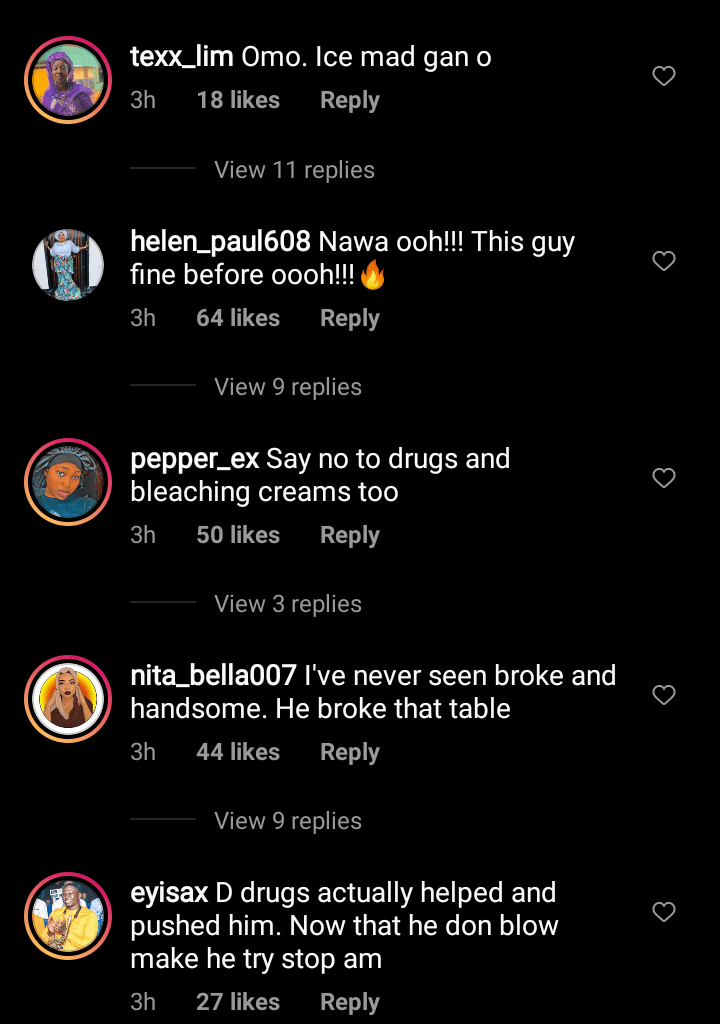Like texx_lim's comment
Image resolution: width=720 pixels, height=1024 pixels.
(664, 76)
